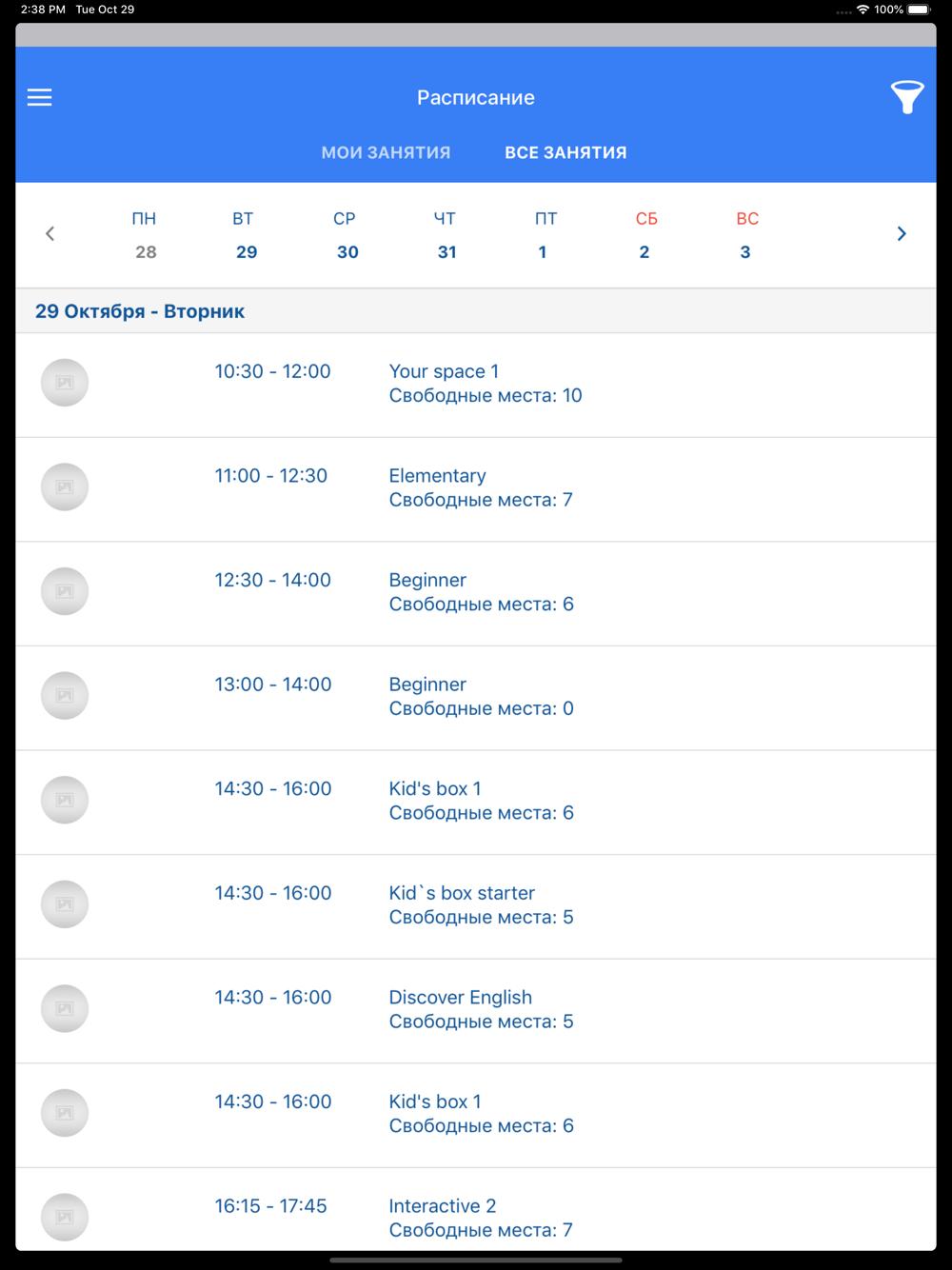Go to the previous week
Image resolution: width=952 pixels, height=1270 pixels.
50,233
